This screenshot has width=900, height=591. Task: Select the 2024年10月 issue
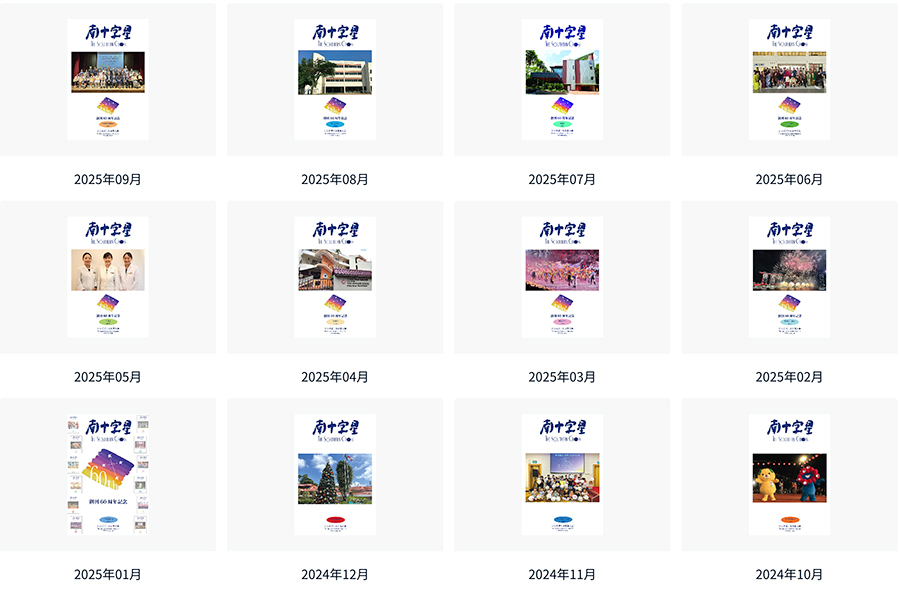coord(789,475)
